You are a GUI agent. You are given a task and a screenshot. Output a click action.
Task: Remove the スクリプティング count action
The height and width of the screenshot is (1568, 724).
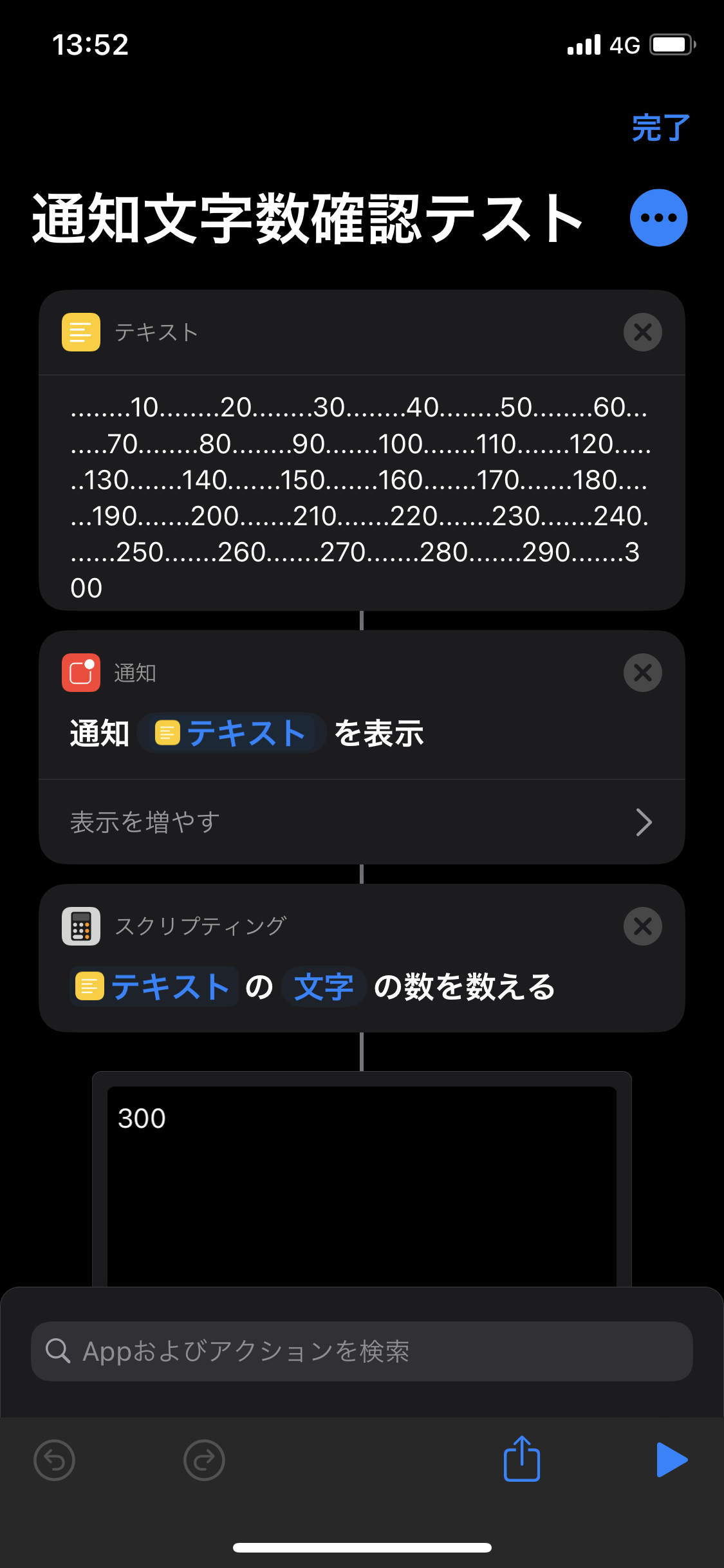[642, 926]
